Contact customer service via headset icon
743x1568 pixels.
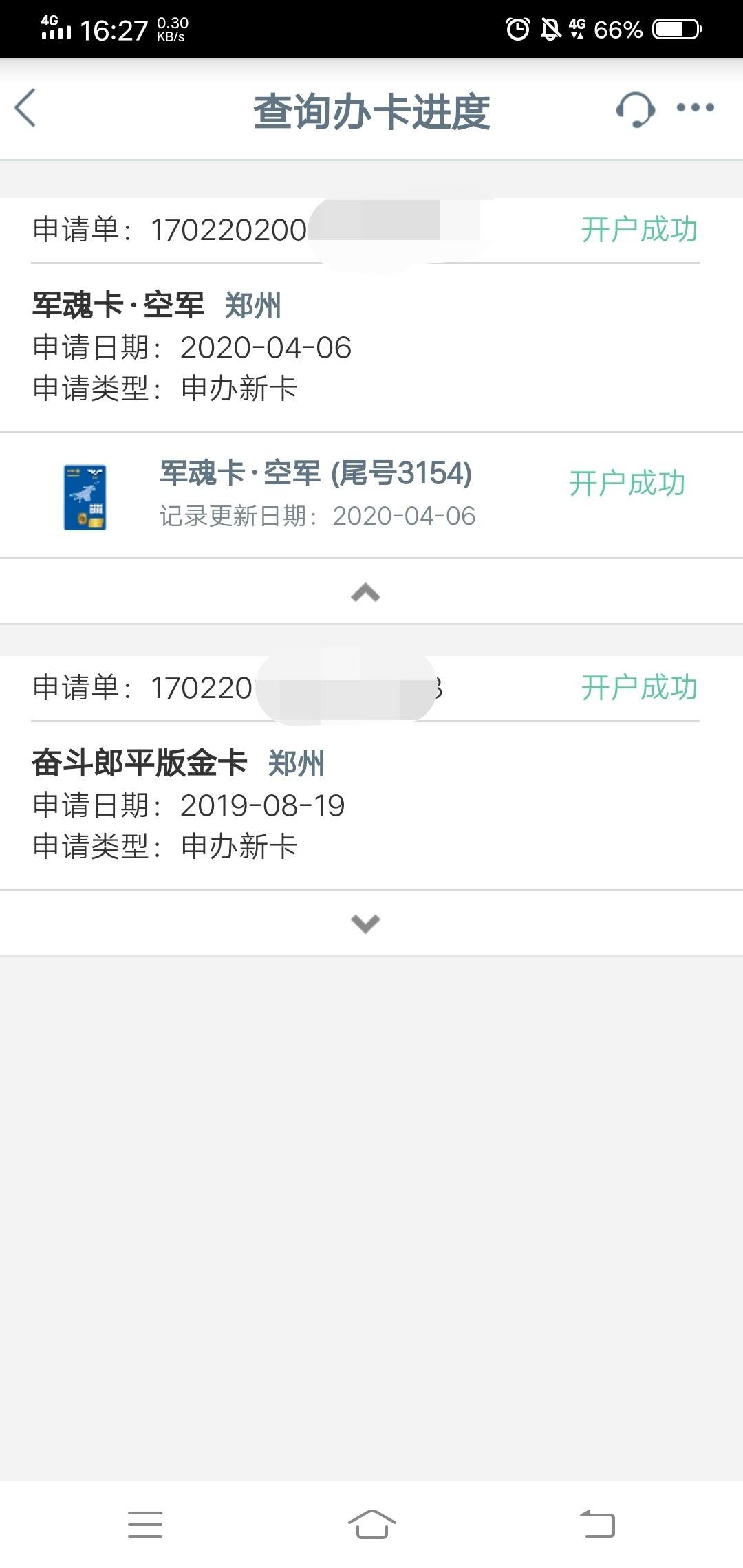[x=634, y=109]
